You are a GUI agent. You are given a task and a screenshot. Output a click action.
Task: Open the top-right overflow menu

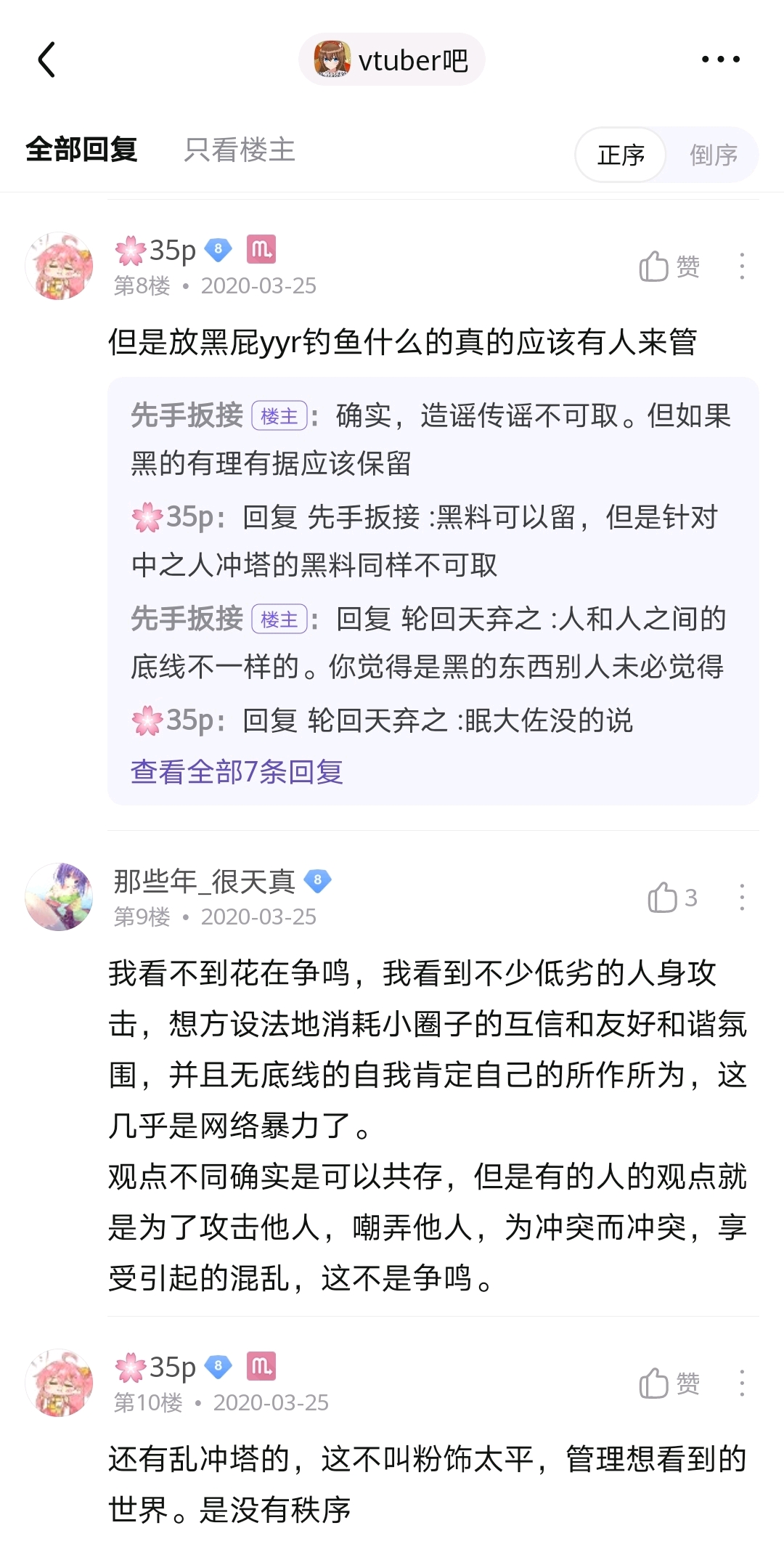pos(720,60)
